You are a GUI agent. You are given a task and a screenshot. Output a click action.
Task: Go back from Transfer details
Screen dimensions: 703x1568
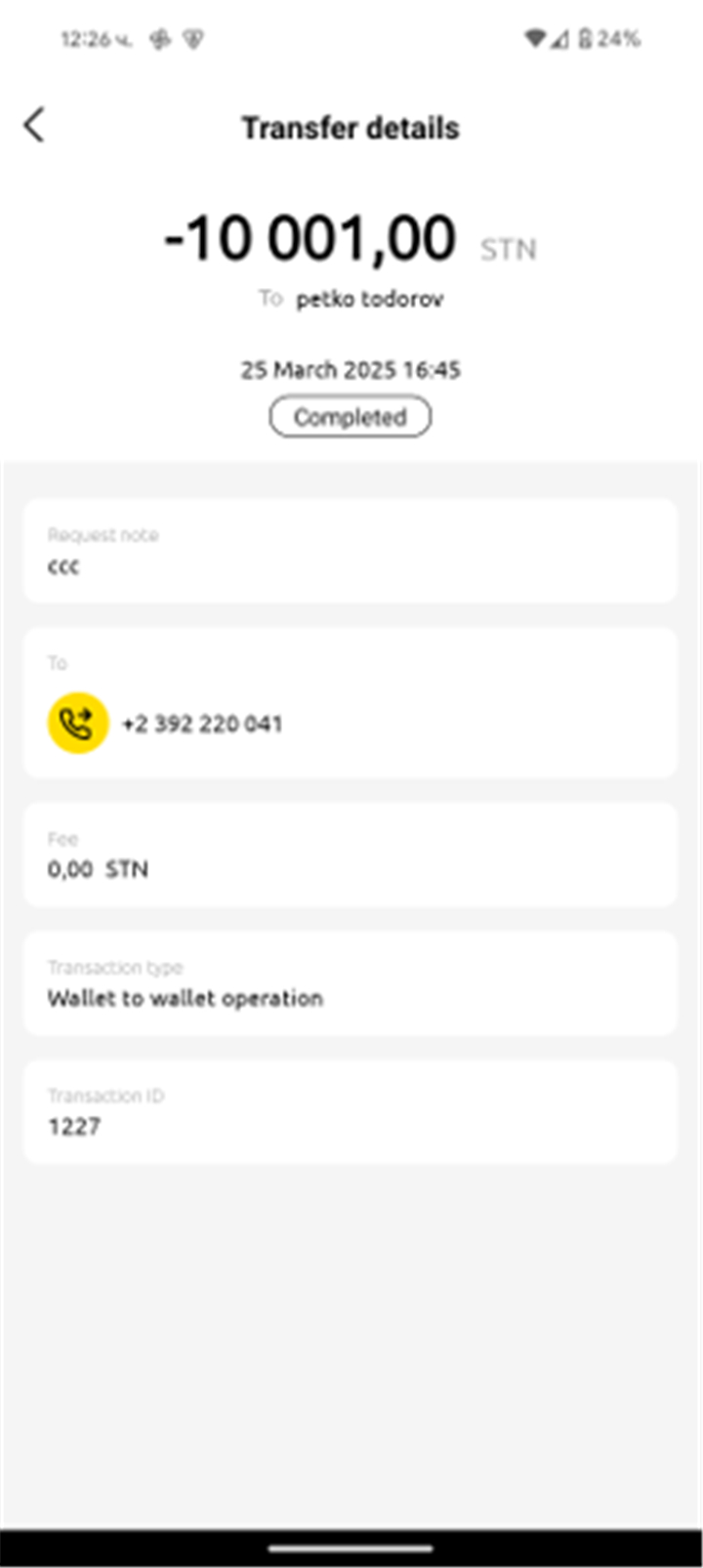[34, 125]
